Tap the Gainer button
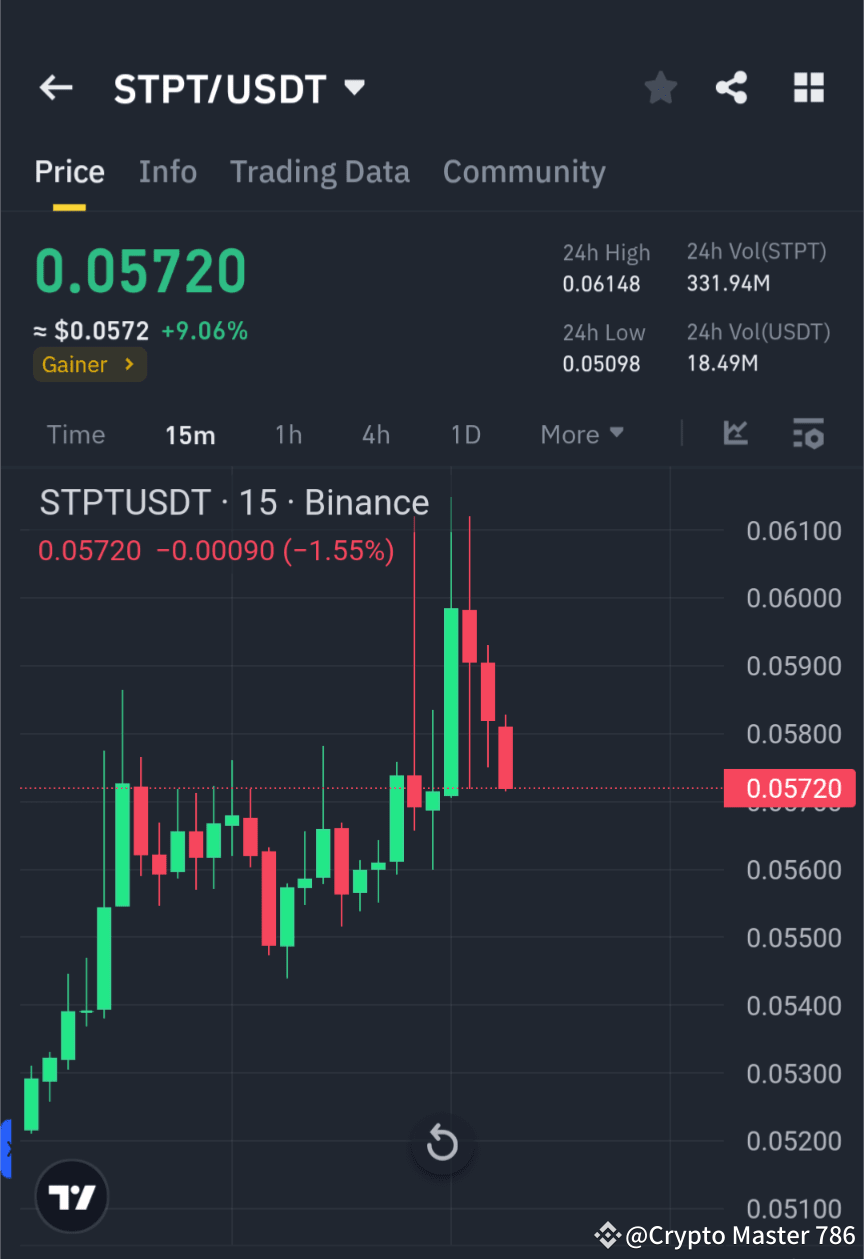This screenshot has height=1259, width=864. [90, 364]
